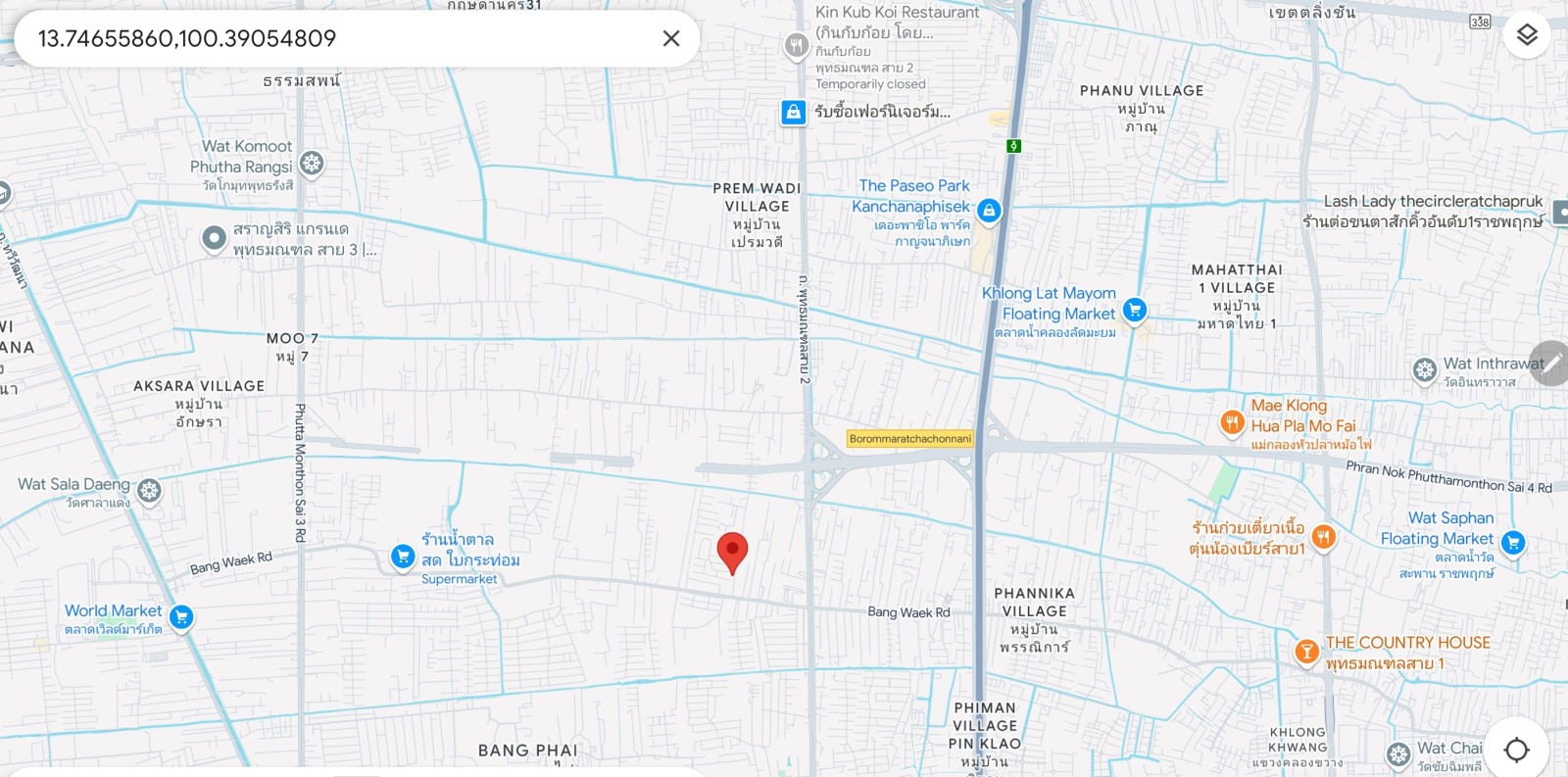The image size is (1568, 777).
Task: Select Wat Sala Daeng temple marker
Action: (x=149, y=490)
